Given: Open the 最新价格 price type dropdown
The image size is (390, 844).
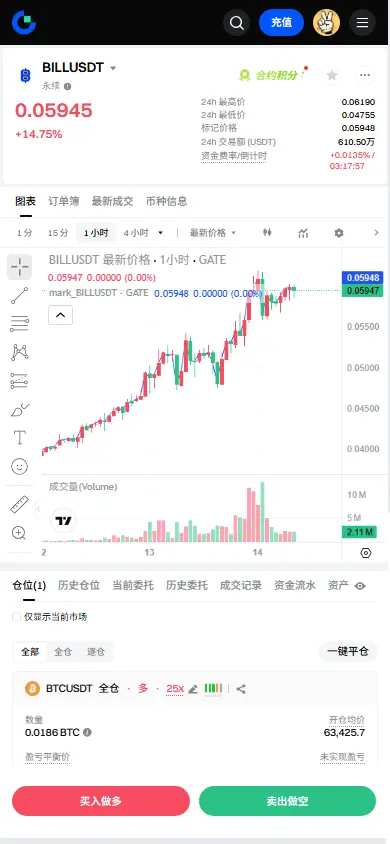Looking at the screenshot, I should tap(213, 233).
